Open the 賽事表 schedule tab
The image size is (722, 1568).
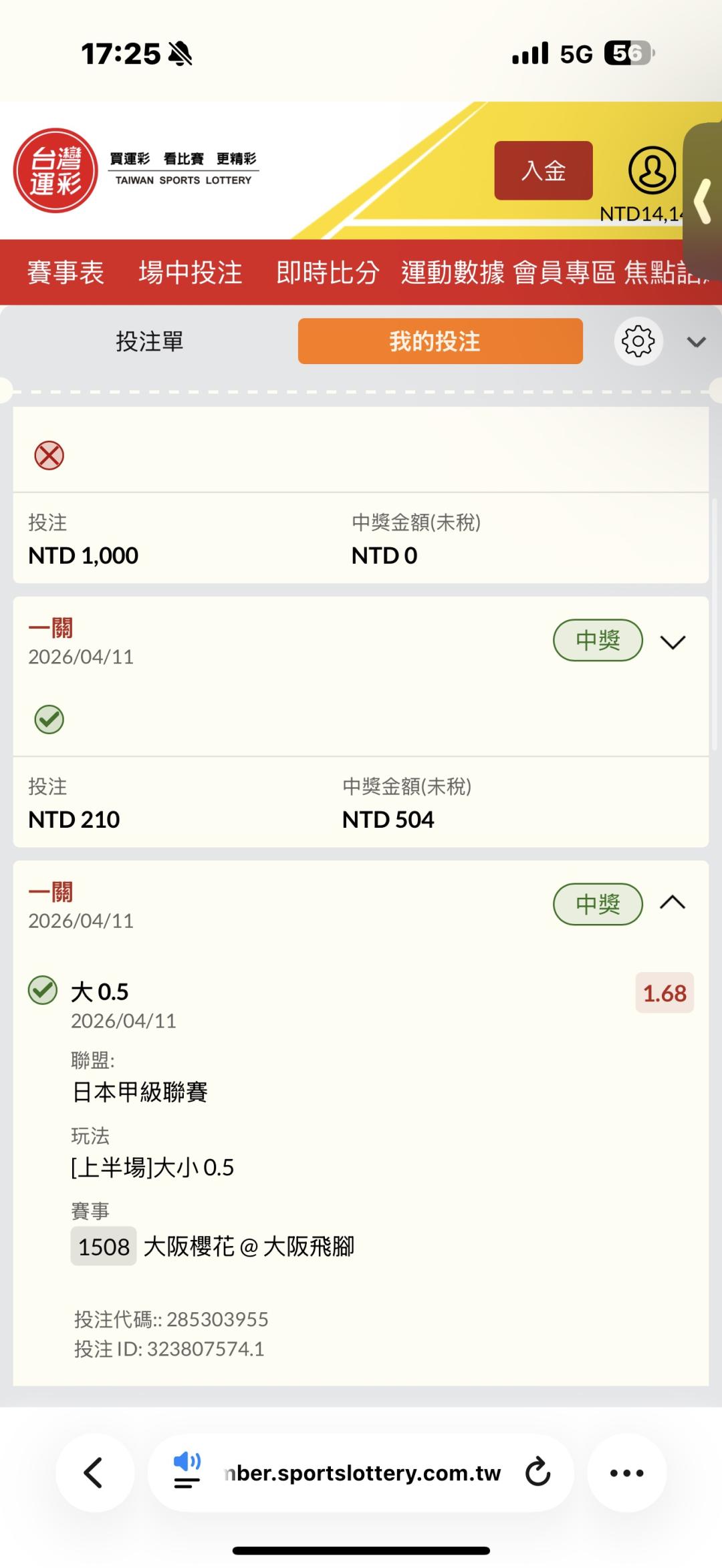point(66,273)
